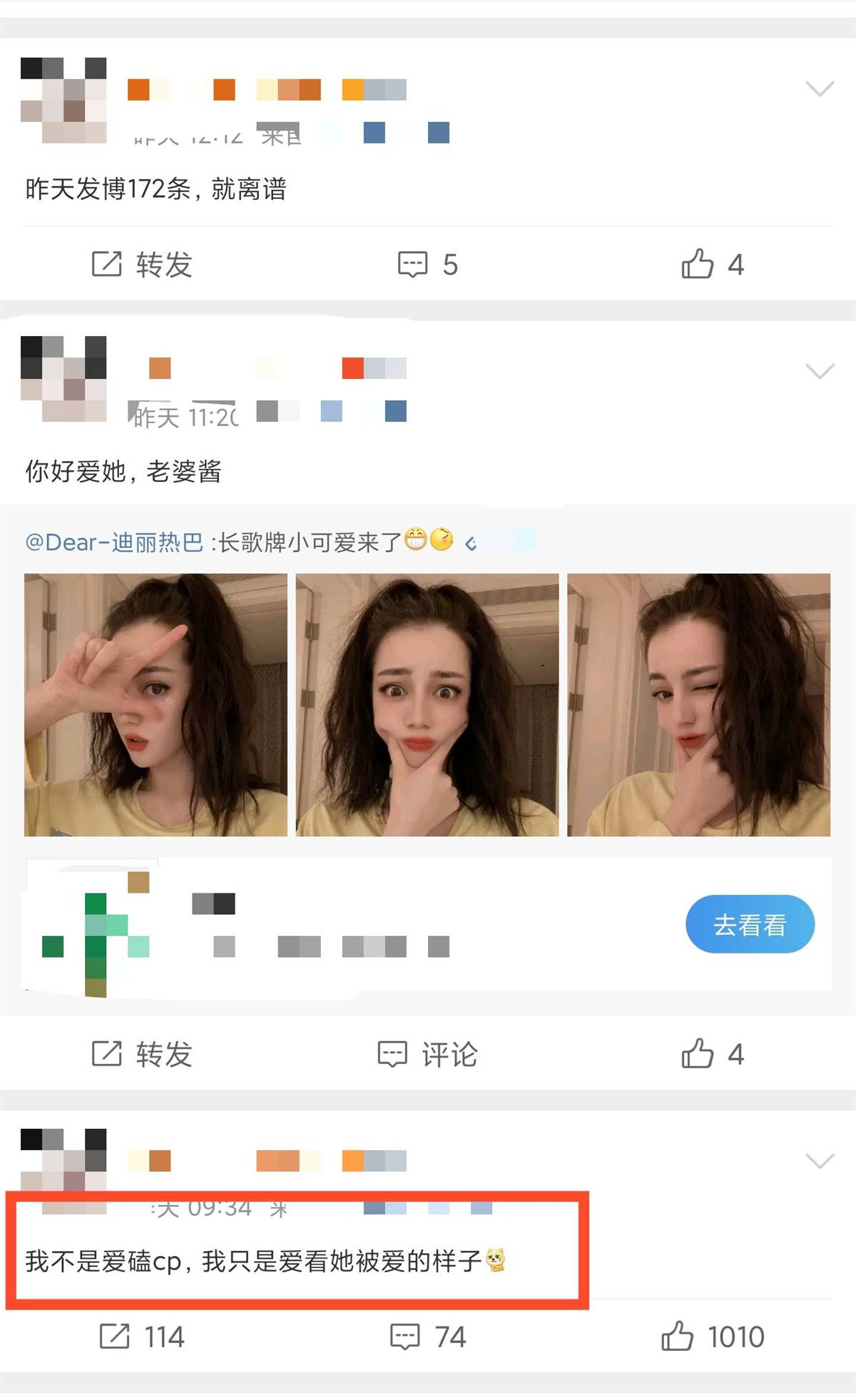Image resolution: width=856 pixels, height=1400 pixels.
Task: Expand options chevron on '你好爱她，老婆酱' post
Action: [x=820, y=371]
